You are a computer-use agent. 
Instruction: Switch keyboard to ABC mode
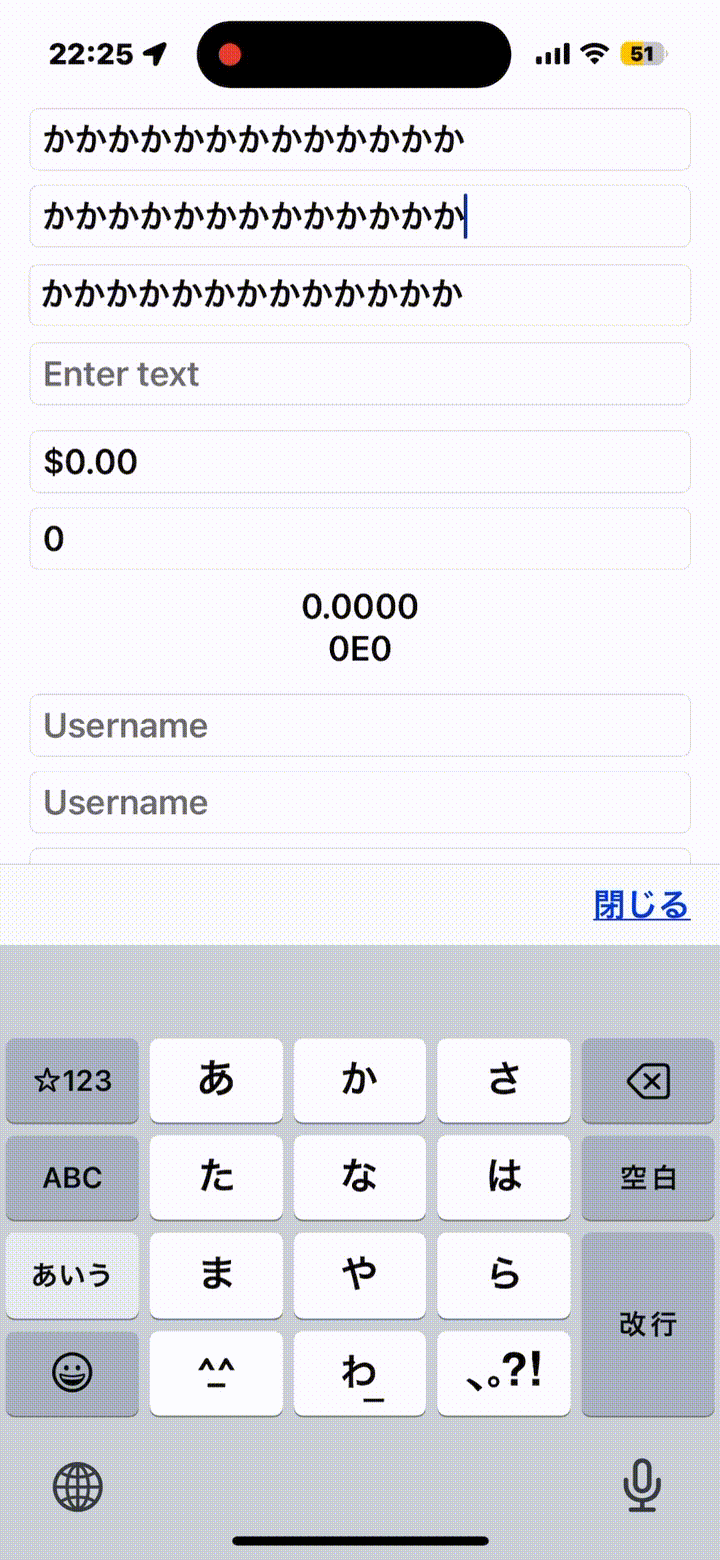72,1178
